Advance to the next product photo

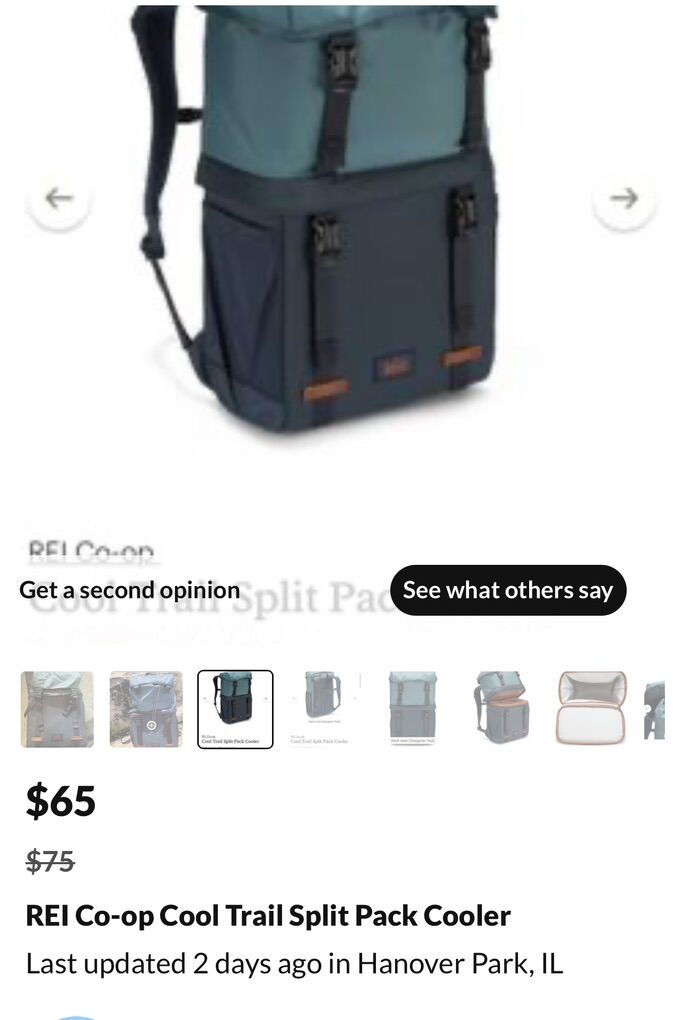tap(624, 198)
